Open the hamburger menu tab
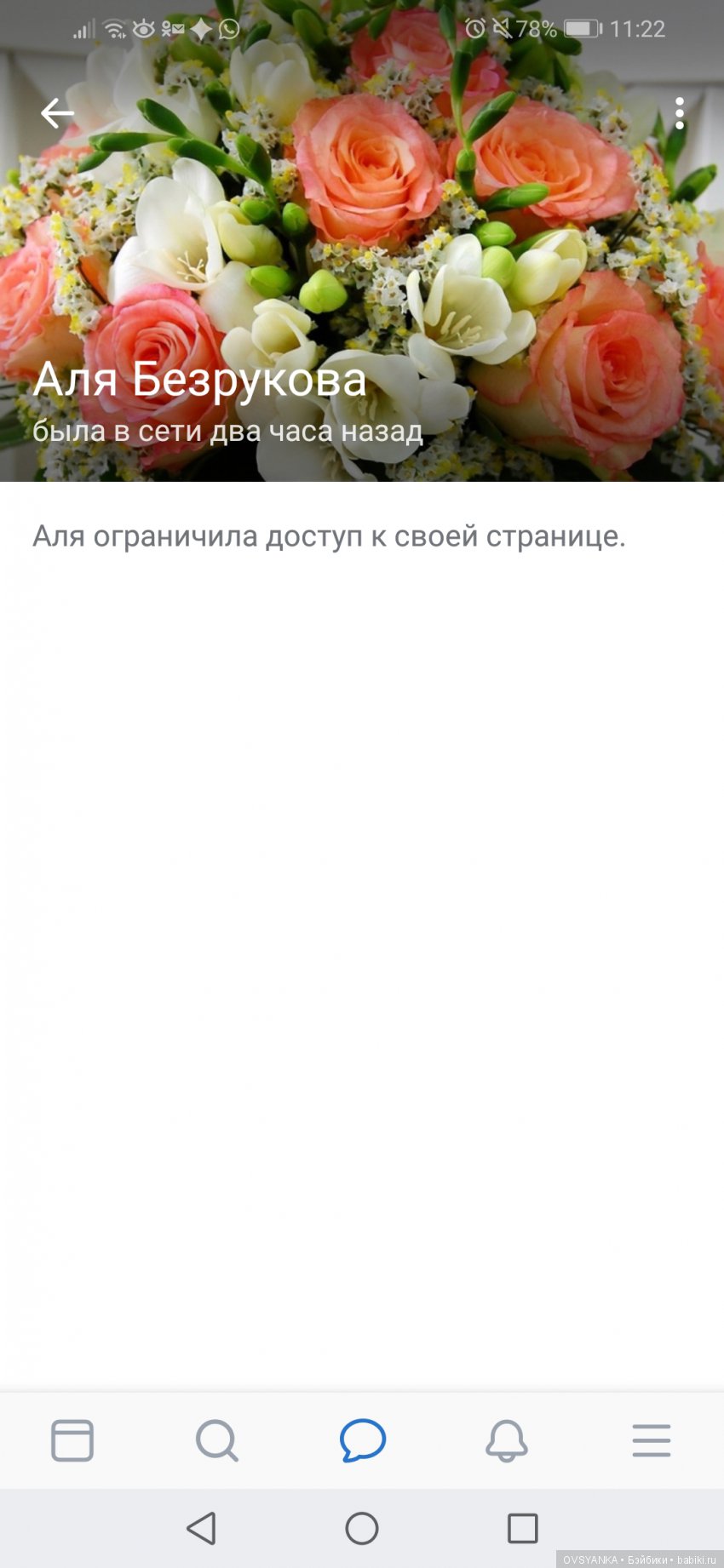The width and height of the screenshot is (724, 1568). pyautogui.click(x=652, y=1440)
